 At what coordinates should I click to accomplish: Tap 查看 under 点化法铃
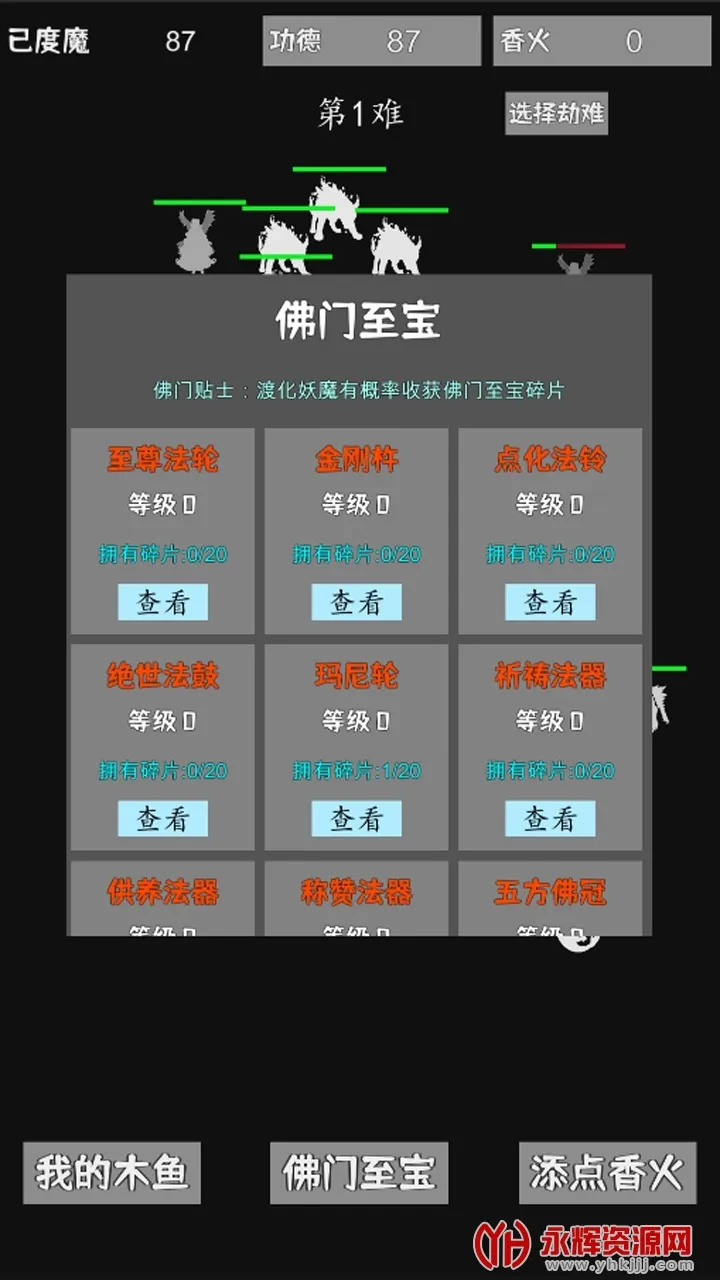550,602
